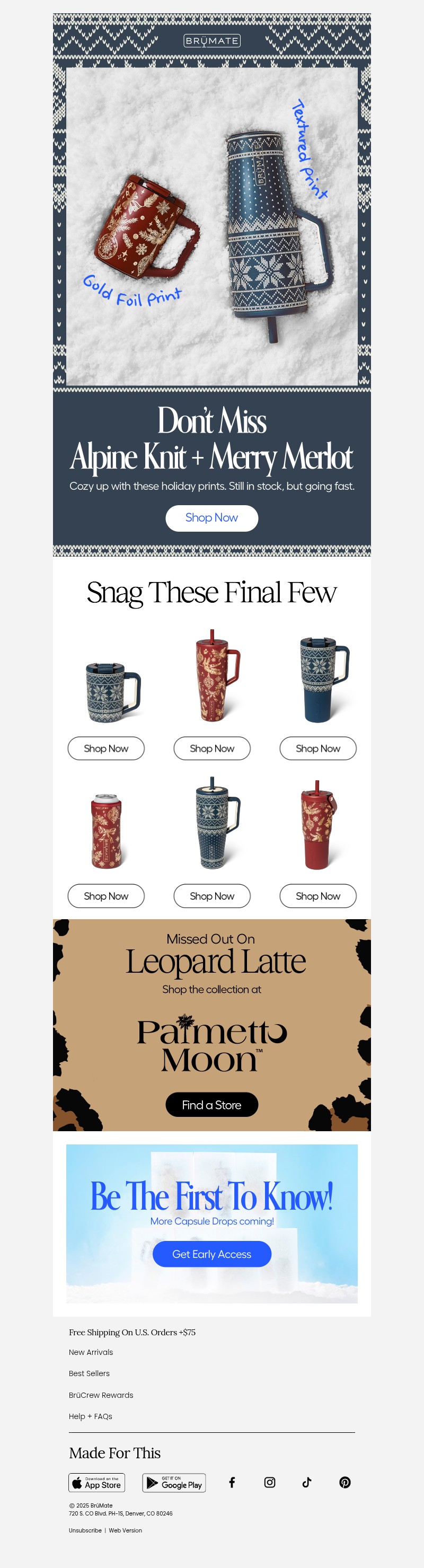Open Help + FAQs
The height and width of the screenshot is (1568, 424).
(91, 1416)
